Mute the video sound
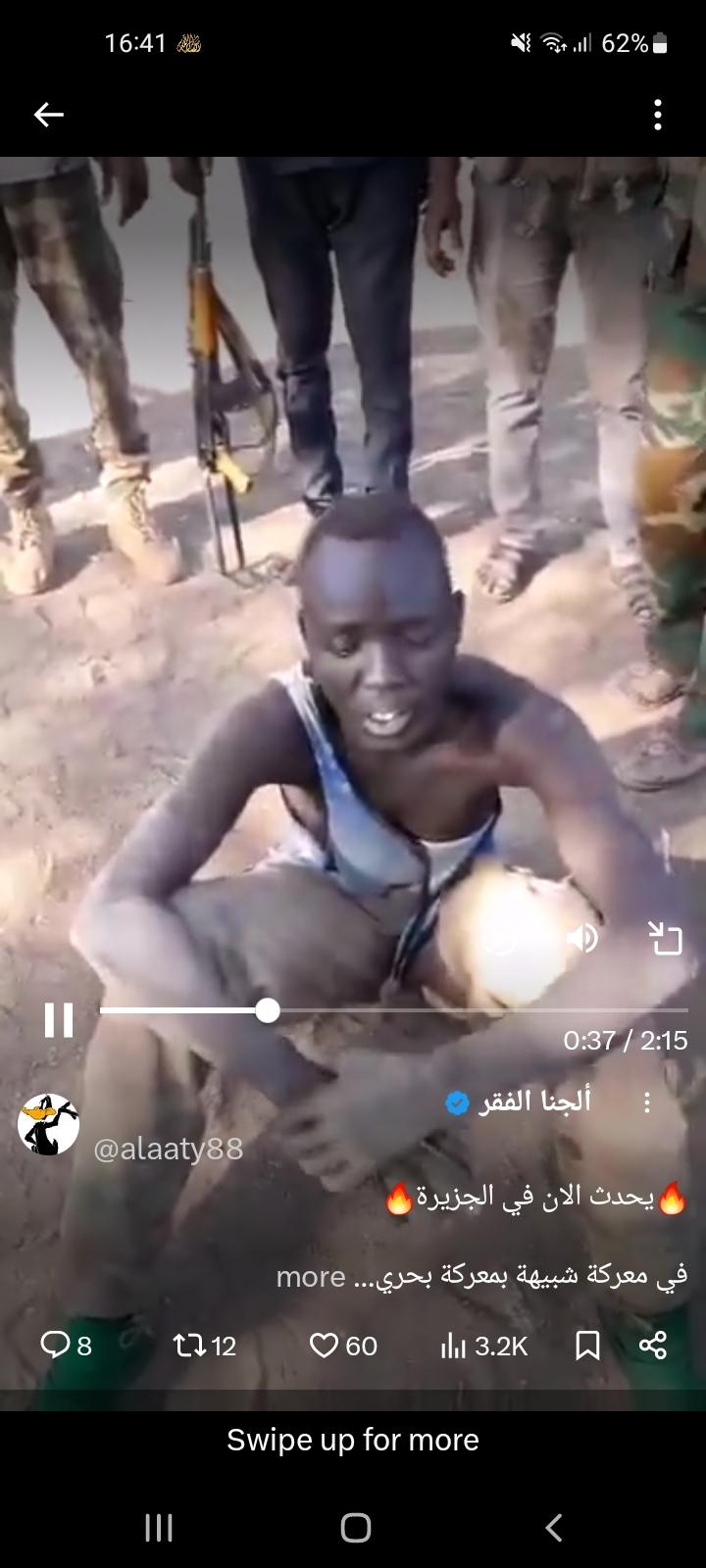 (x=582, y=939)
